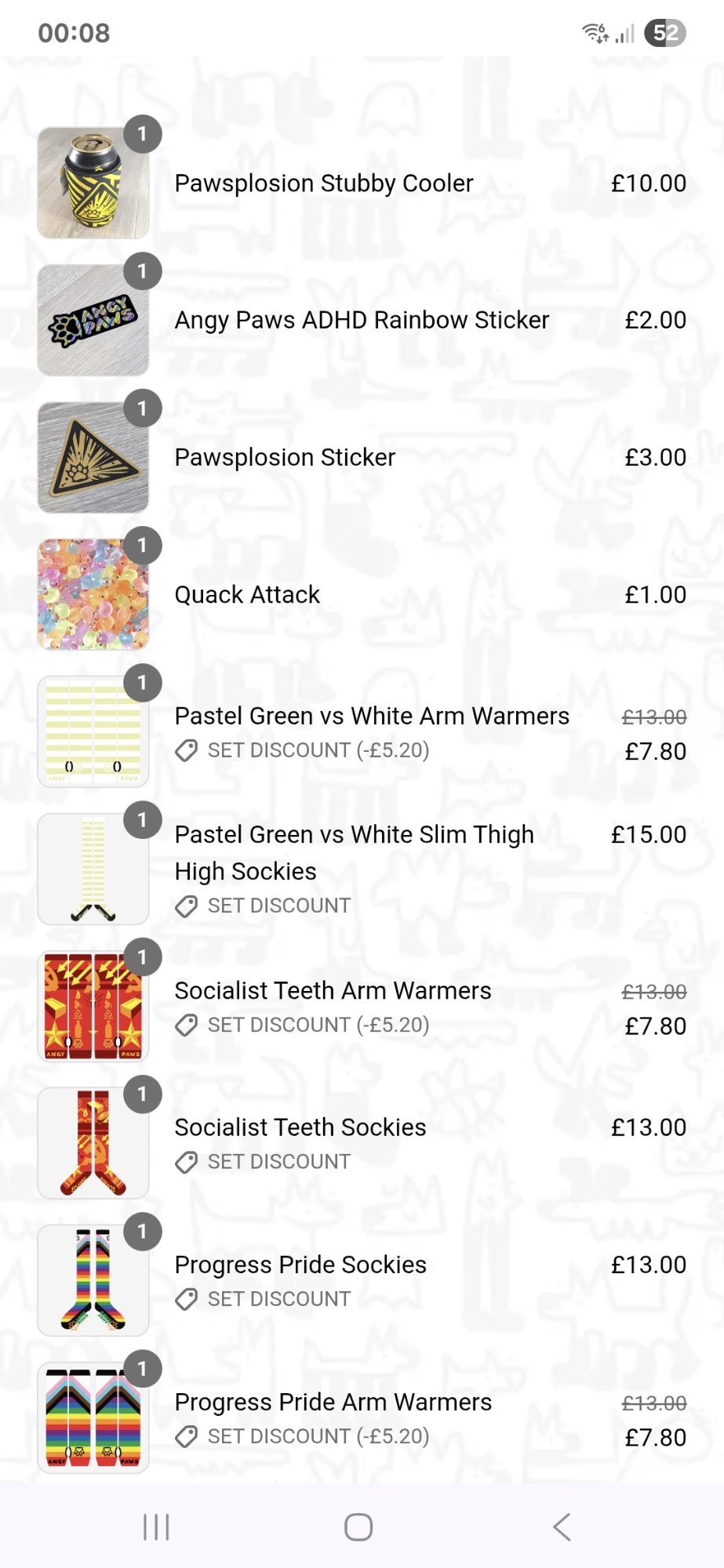Open the Pawsplosion Stubby Cooler item
The width and height of the screenshot is (724, 1568).
tap(323, 183)
